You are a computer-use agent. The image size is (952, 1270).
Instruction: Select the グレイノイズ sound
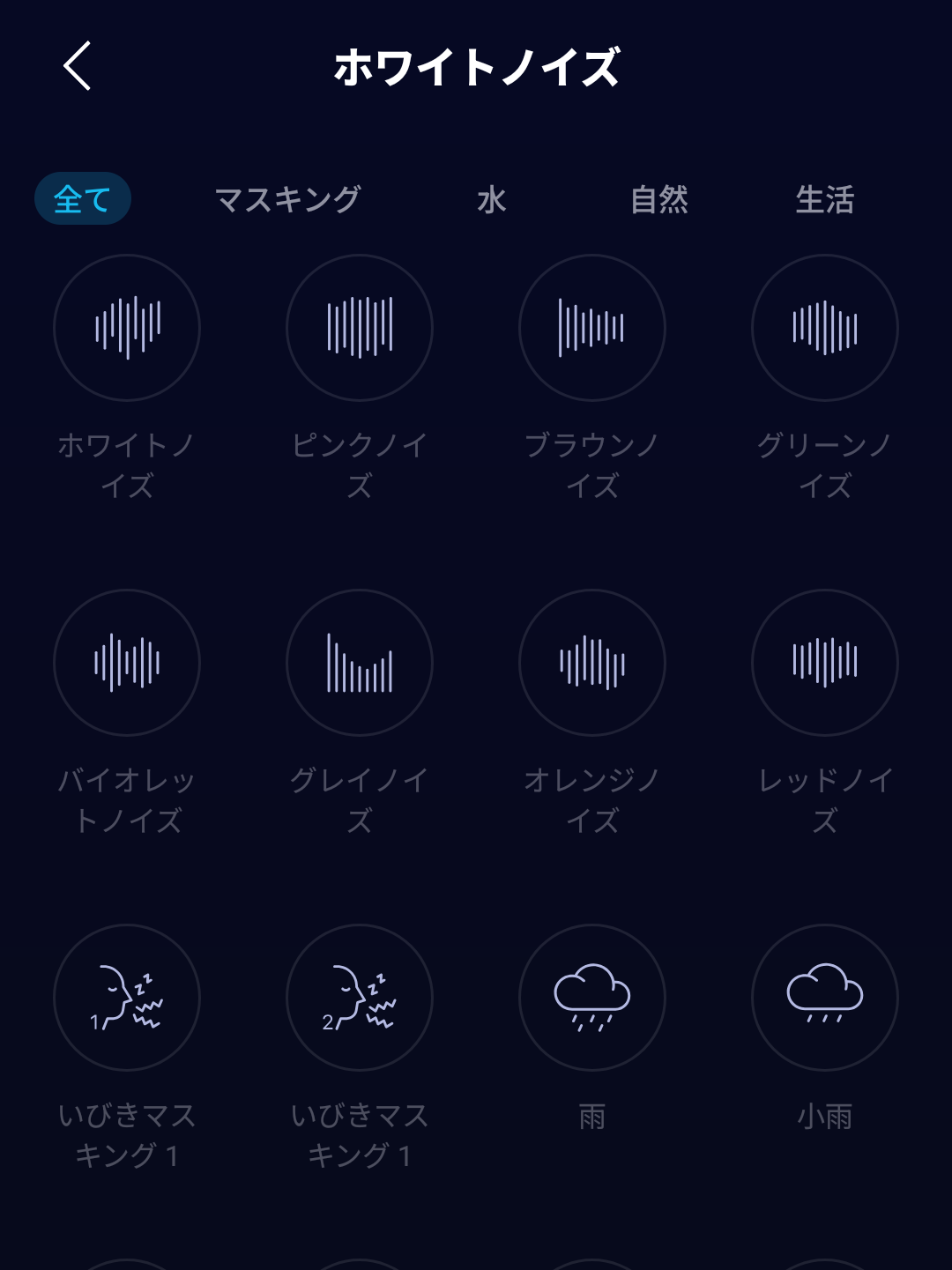tap(360, 663)
